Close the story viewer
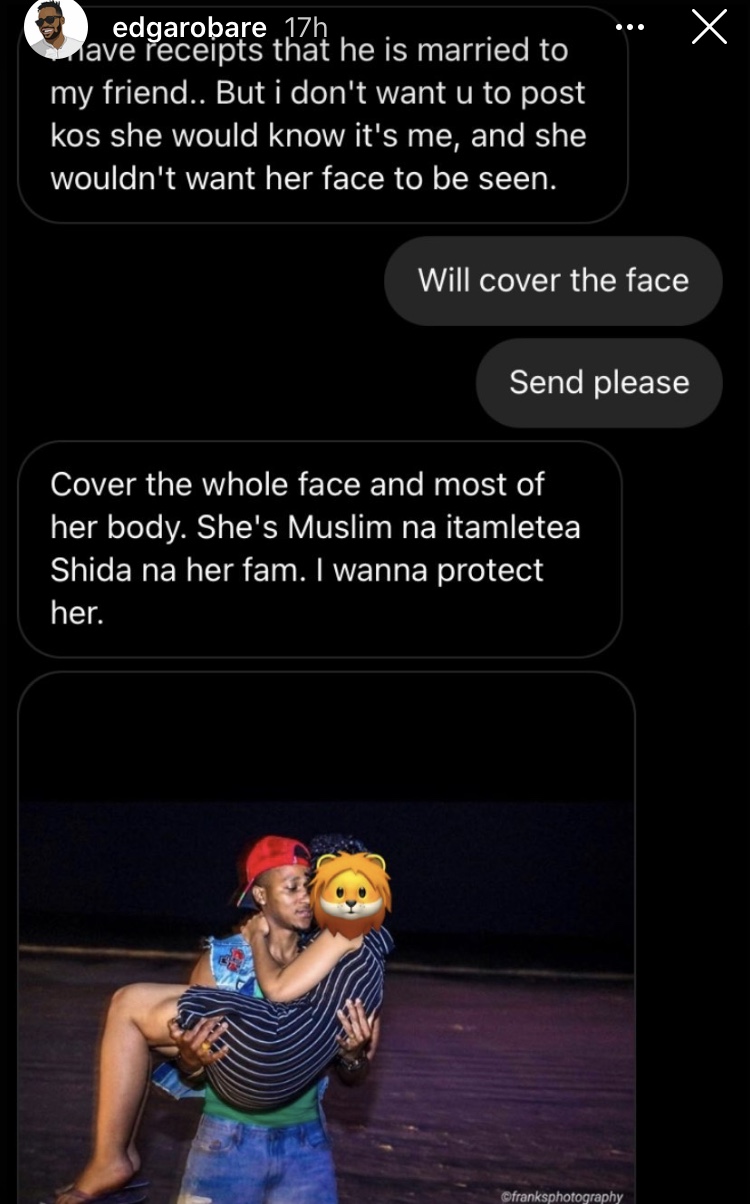Image resolution: width=750 pixels, height=1204 pixels. click(x=709, y=28)
